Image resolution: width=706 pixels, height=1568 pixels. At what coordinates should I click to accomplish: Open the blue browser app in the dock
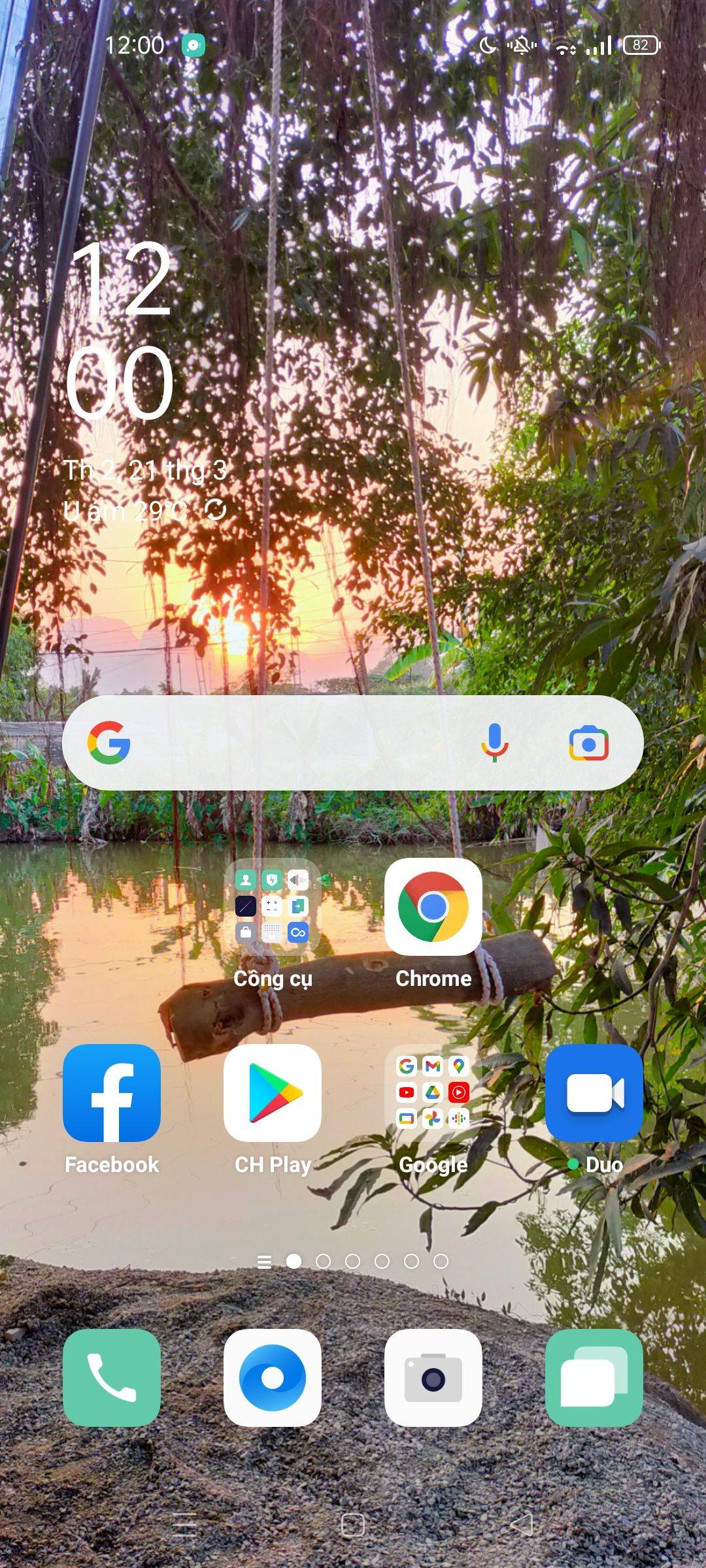pyautogui.click(x=272, y=1377)
